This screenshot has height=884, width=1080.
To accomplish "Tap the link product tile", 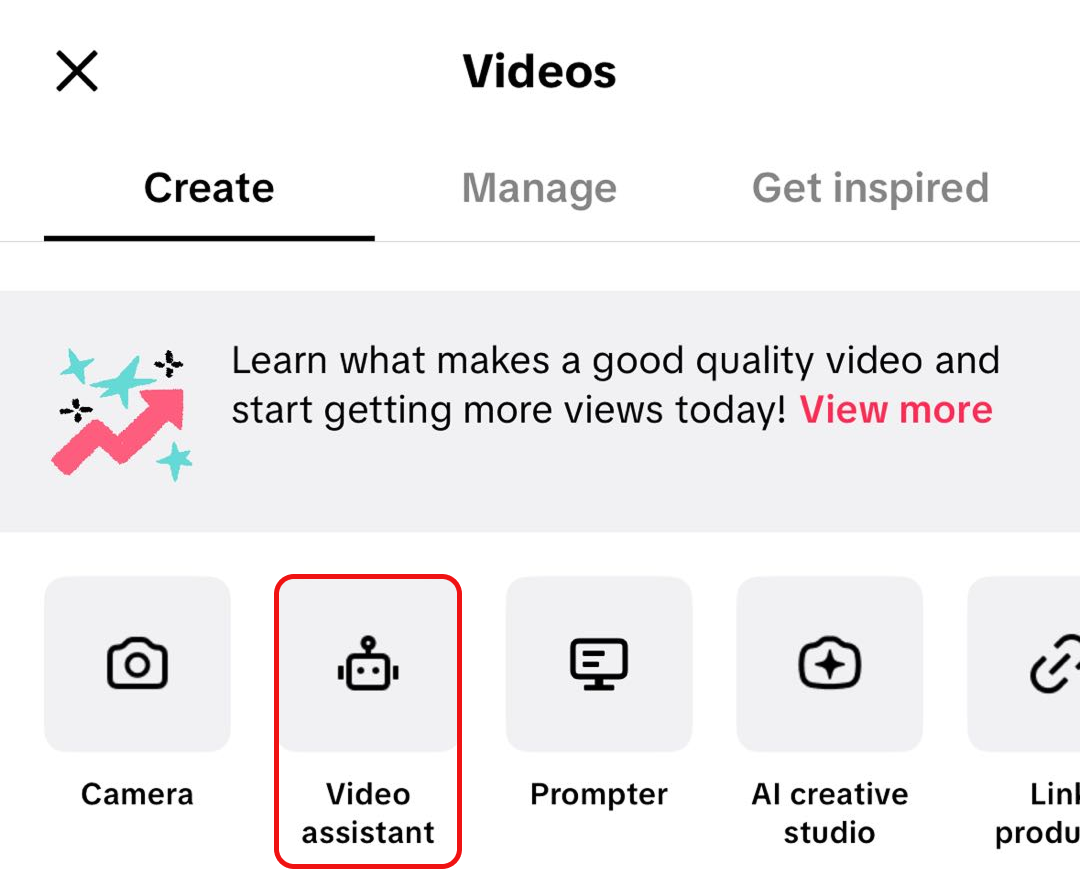I will [1030, 665].
